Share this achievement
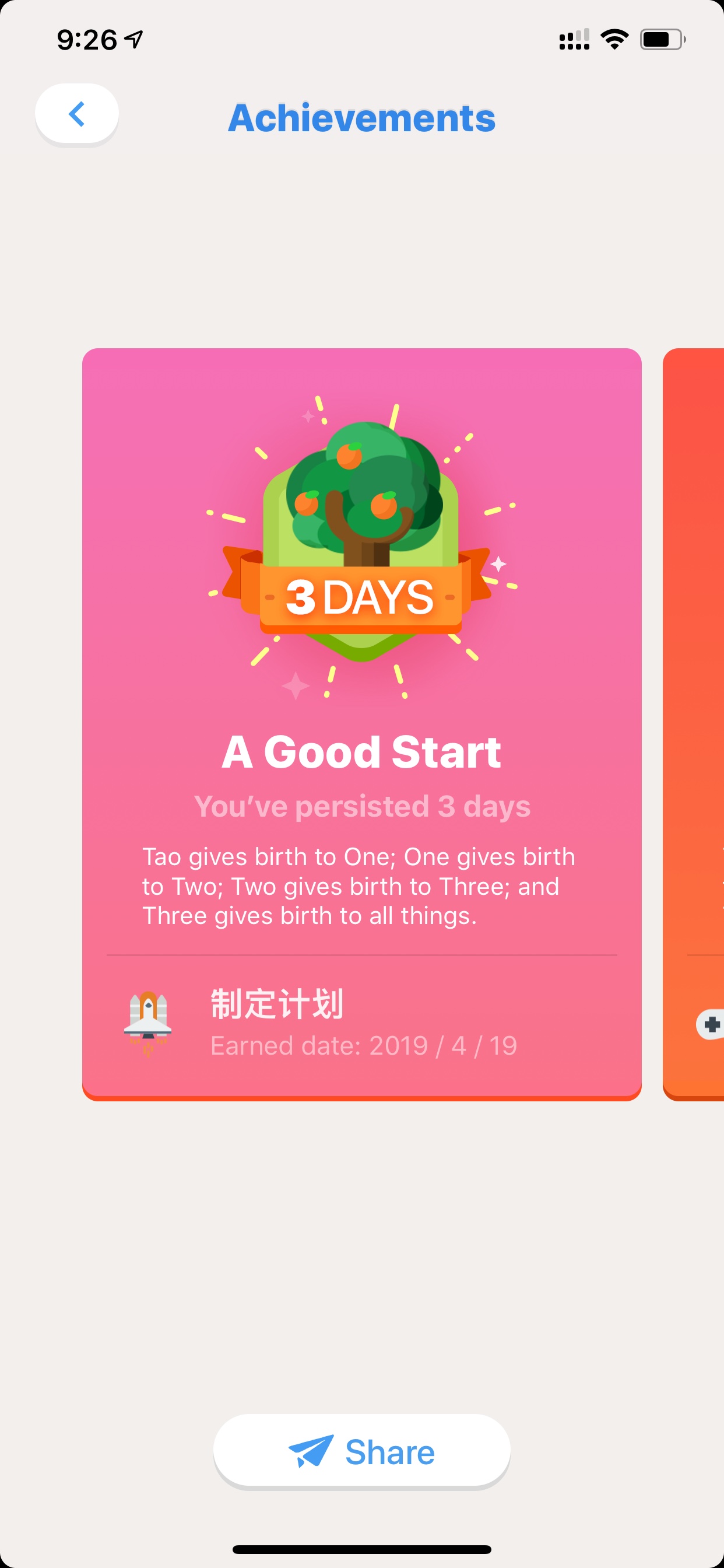Viewport: 724px width, 1568px height. tap(361, 1451)
